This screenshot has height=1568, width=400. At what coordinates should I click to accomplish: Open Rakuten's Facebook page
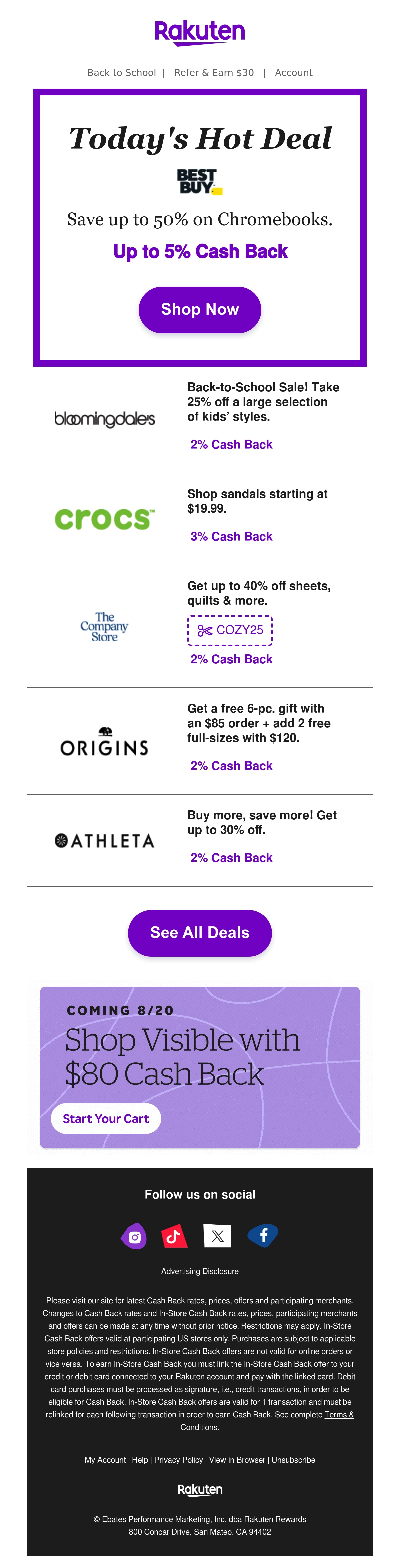(263, 1236)
